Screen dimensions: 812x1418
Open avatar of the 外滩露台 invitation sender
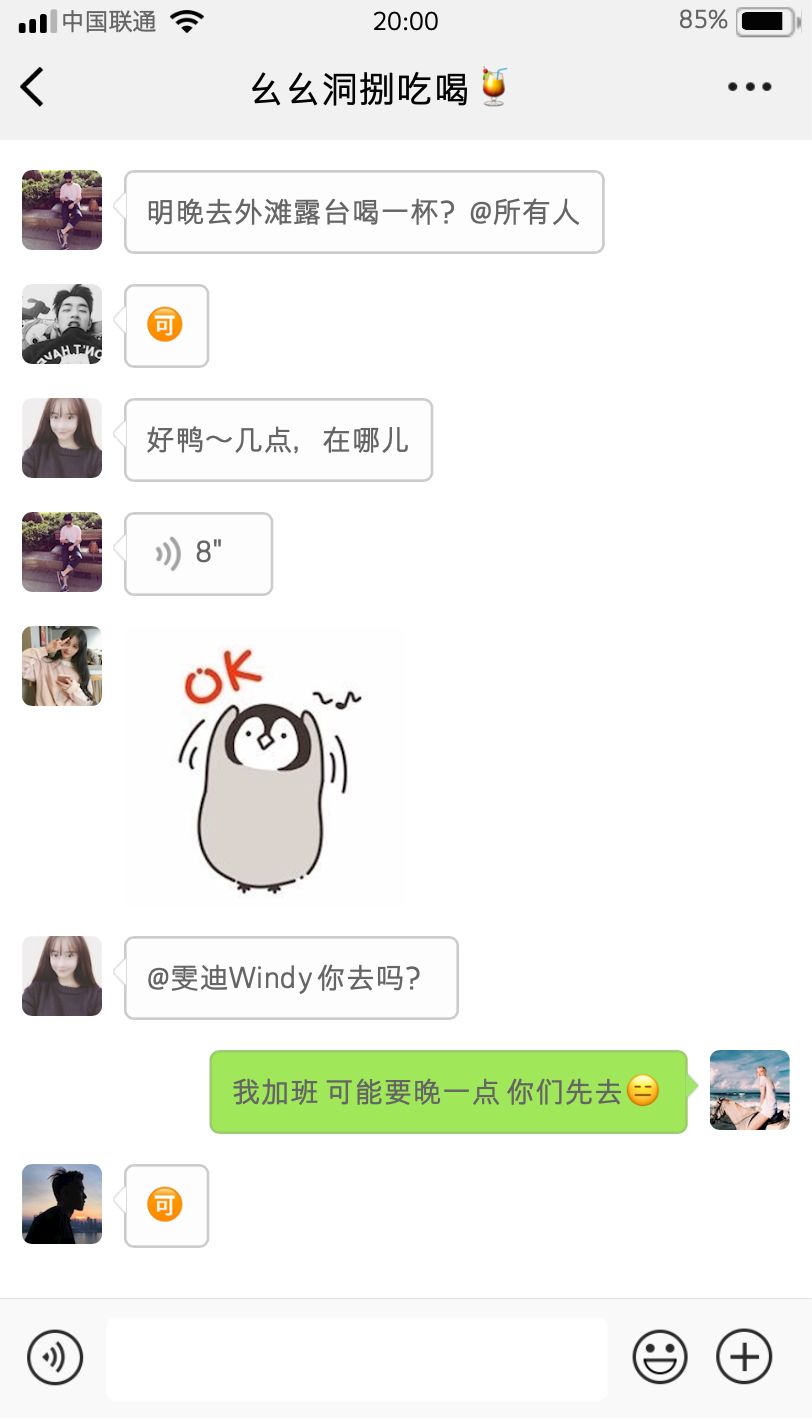coord(62,210)
